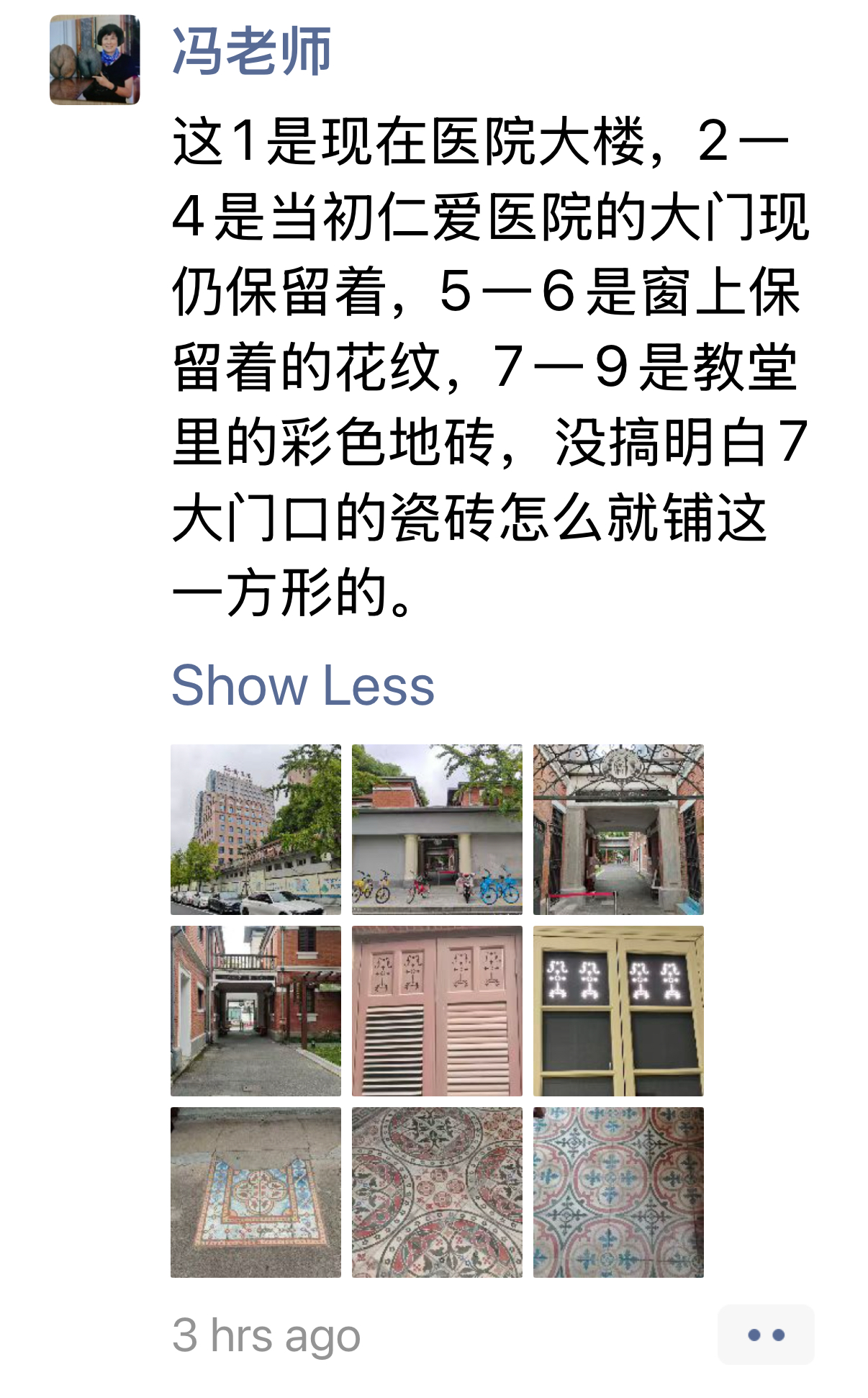
Task: Open the hospital tower photo
Action: click(256, 829)
